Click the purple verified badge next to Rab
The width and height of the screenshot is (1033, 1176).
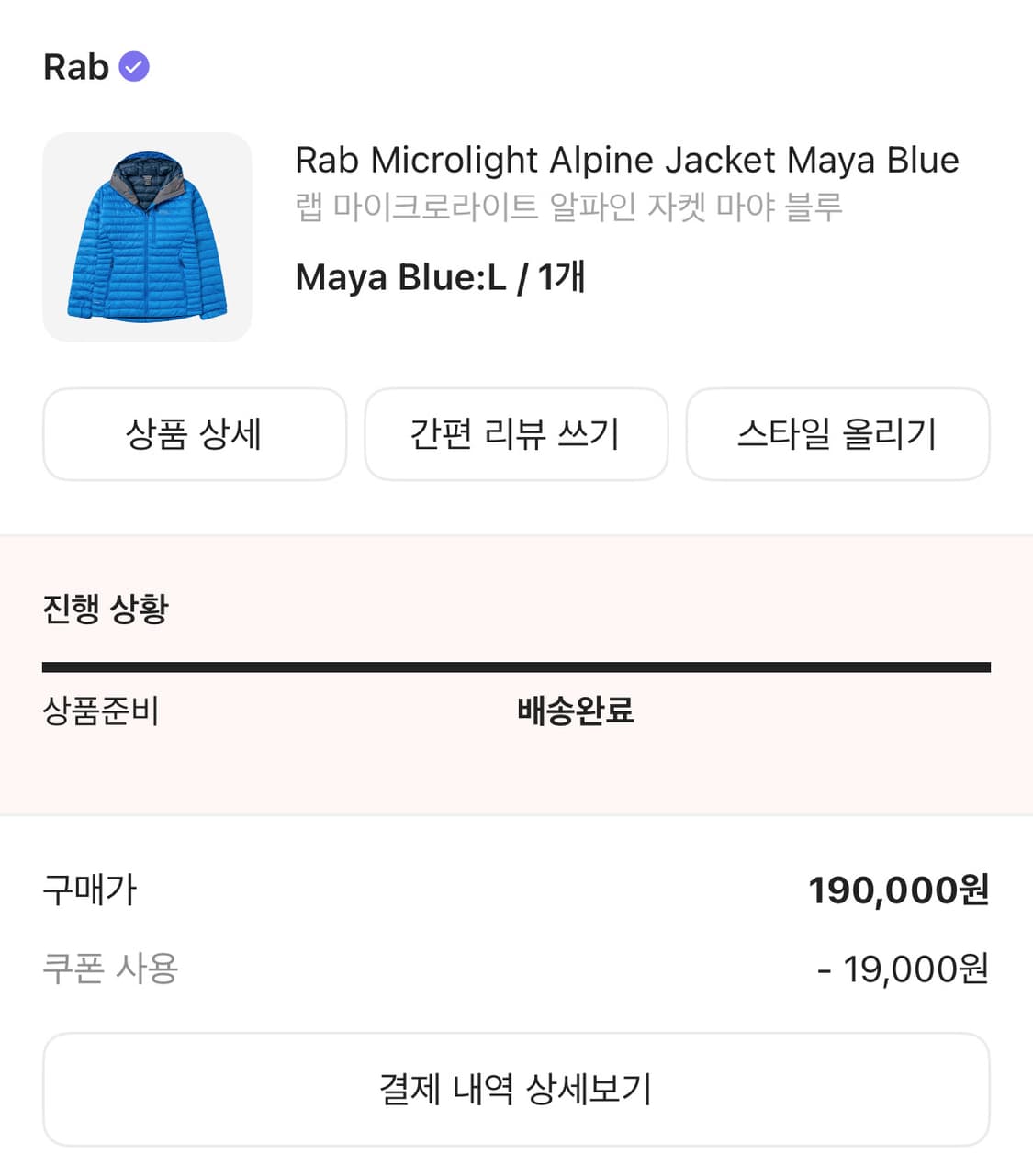pos(134,65)
